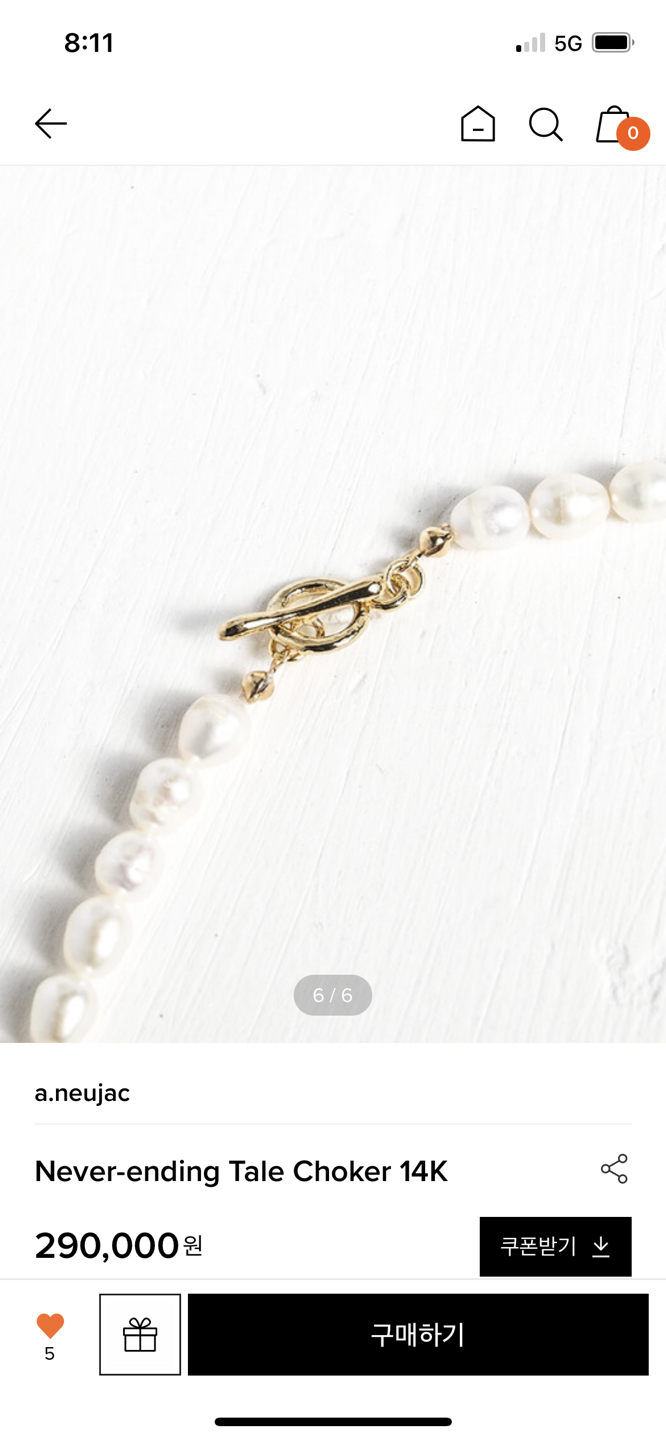Tap 구매하기 to purchase
The width and height of the screenshot is (666, 1440).
[x=418, y=1334]
